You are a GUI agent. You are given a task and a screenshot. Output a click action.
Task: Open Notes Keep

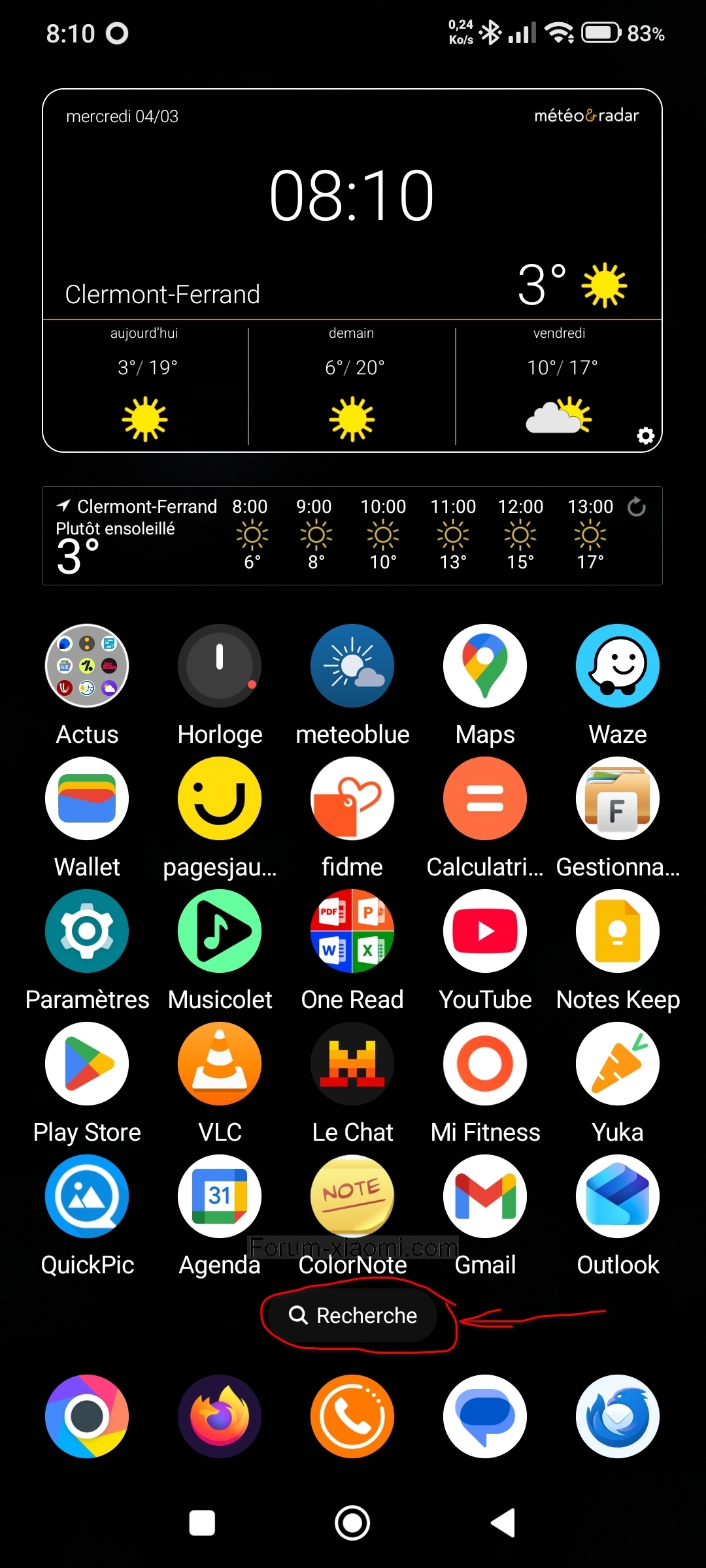[x=618, y=931]
